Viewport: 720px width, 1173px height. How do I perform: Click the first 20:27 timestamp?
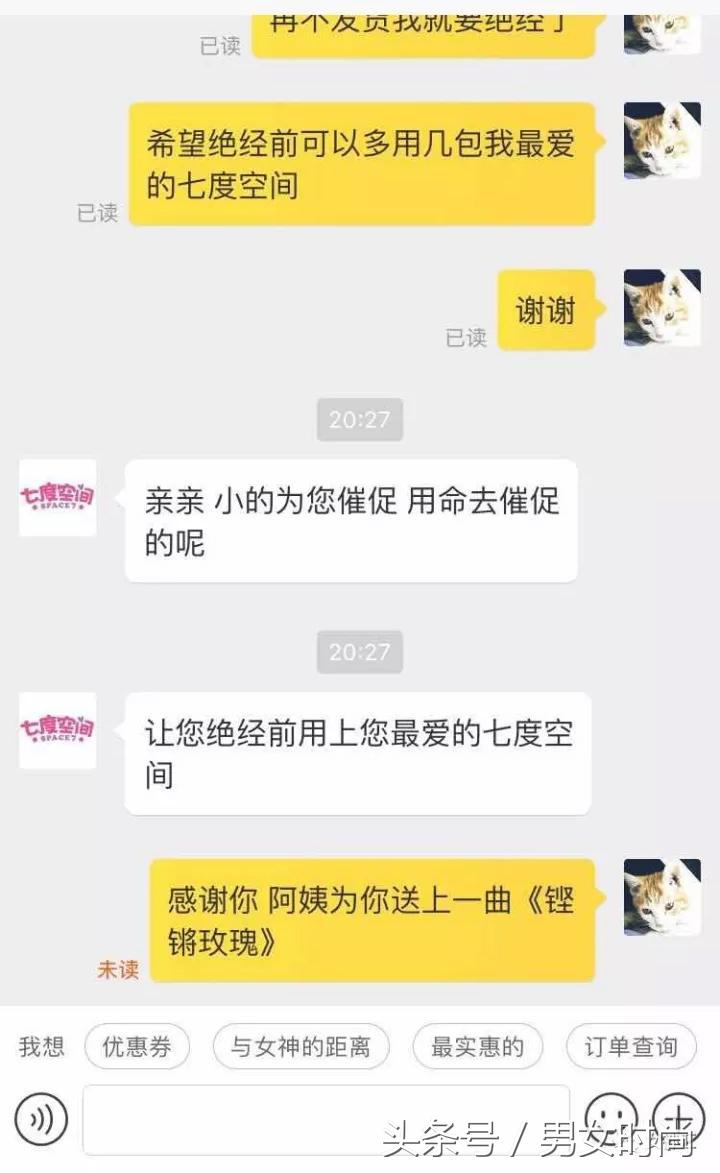point(359,421)
